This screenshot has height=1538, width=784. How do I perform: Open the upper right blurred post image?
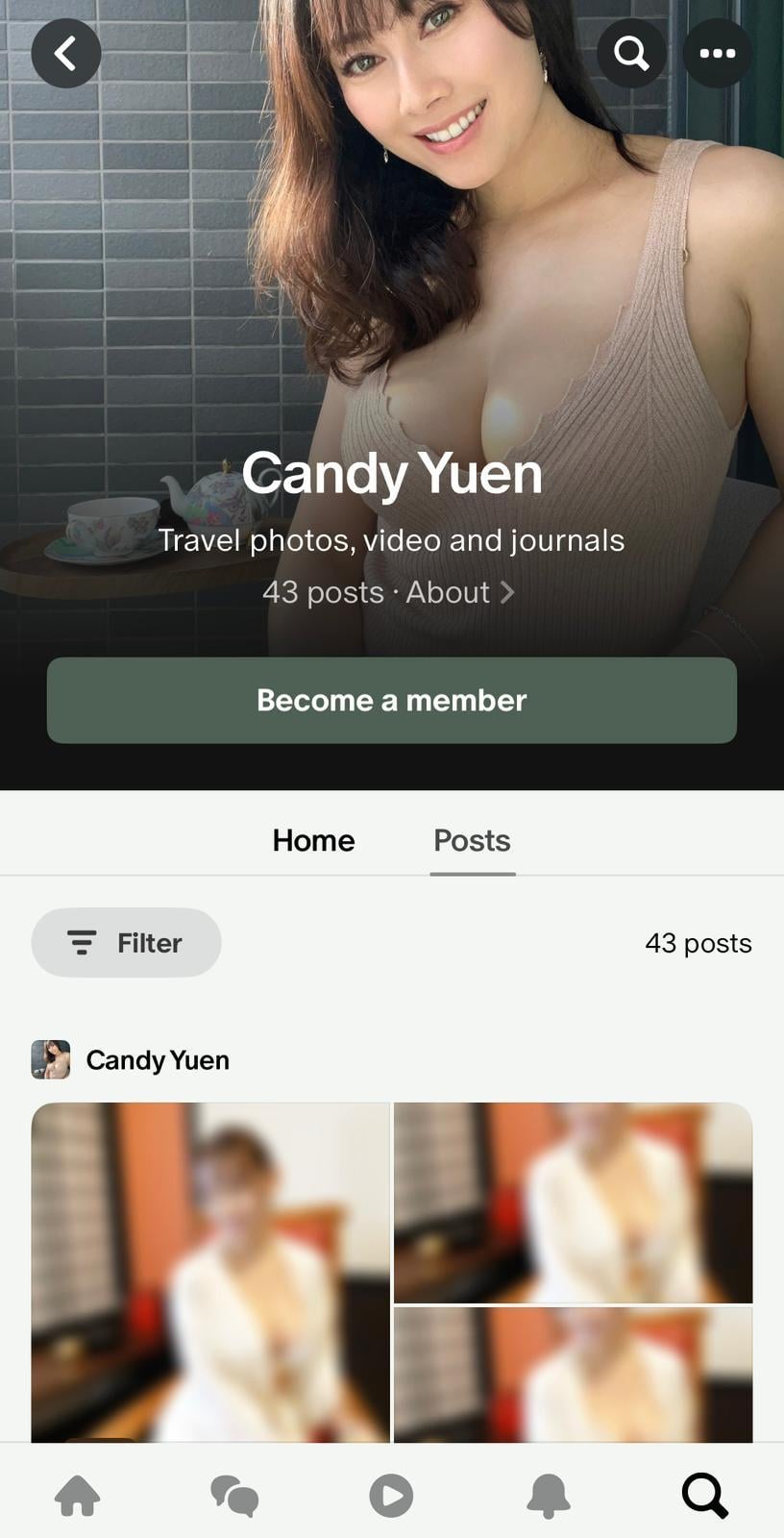pyautogui.click(x=574, y=1202)
